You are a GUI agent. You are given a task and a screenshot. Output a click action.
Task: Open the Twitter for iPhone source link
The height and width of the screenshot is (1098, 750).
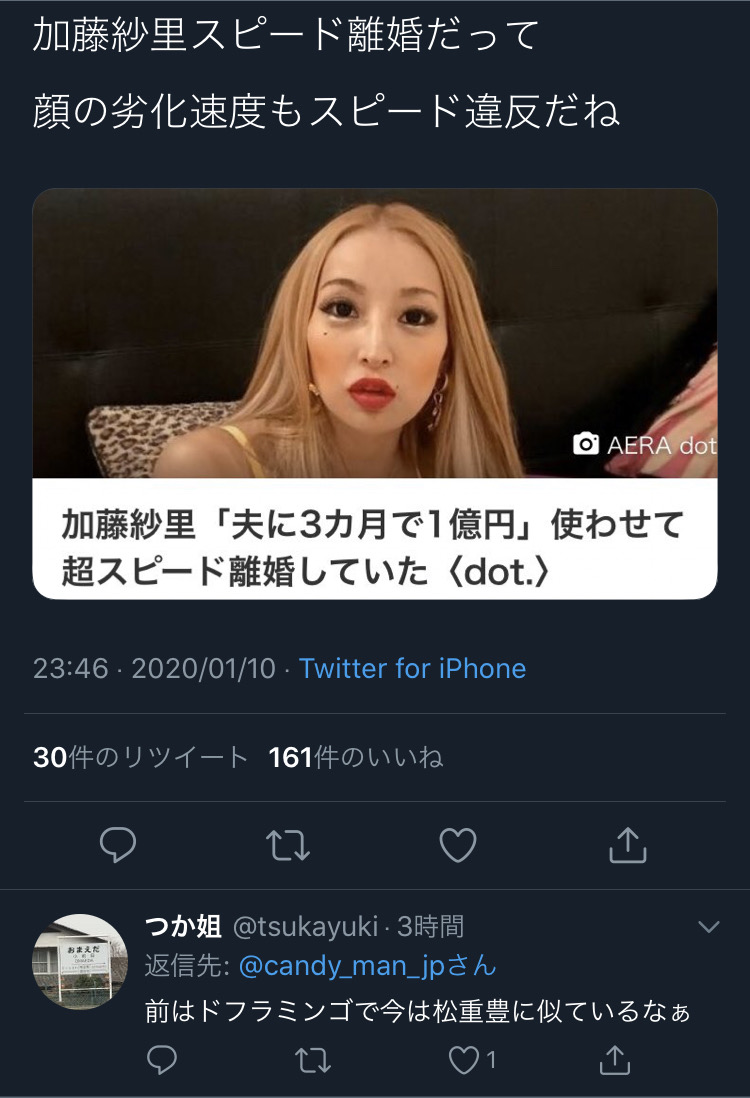point(412,668)
